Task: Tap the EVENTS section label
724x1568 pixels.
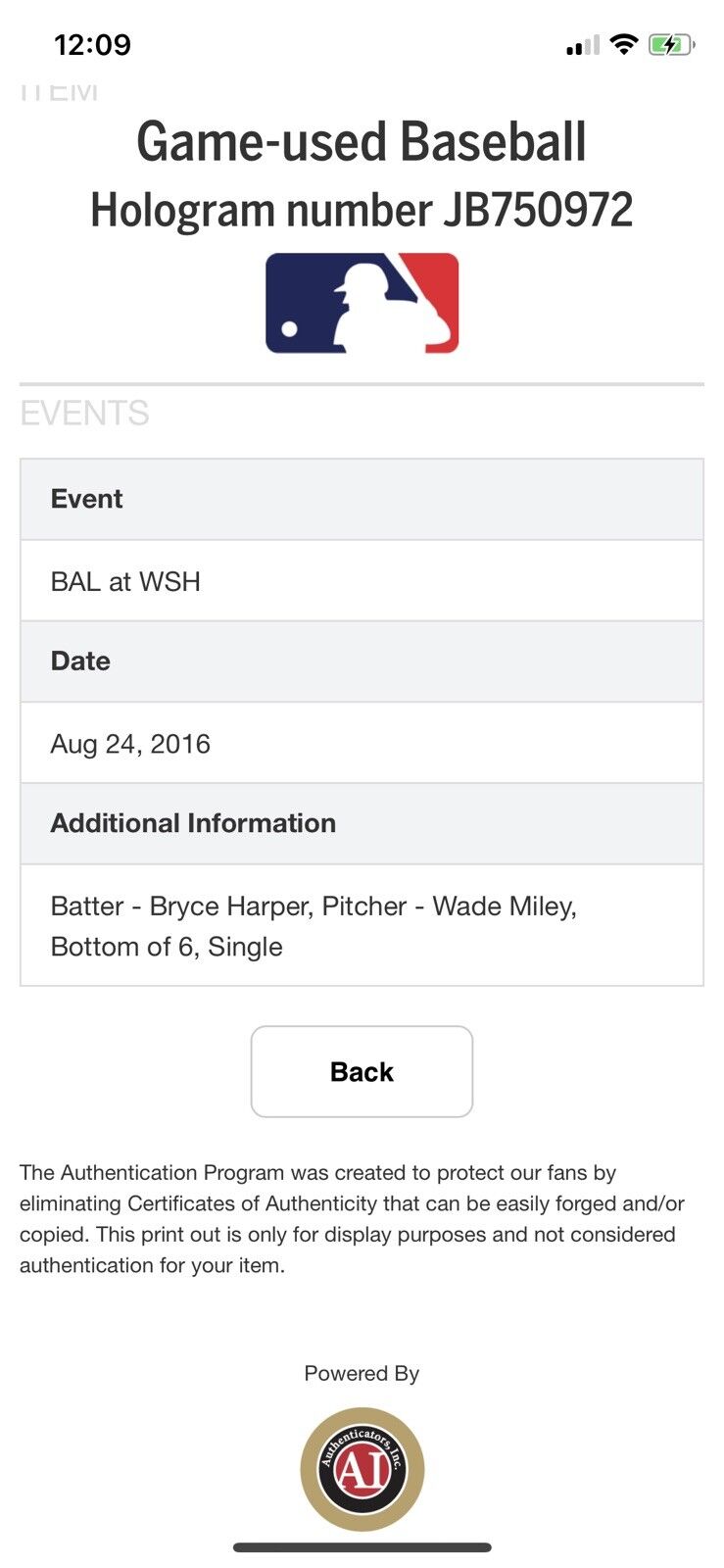Action: click(x=83, y=413)
